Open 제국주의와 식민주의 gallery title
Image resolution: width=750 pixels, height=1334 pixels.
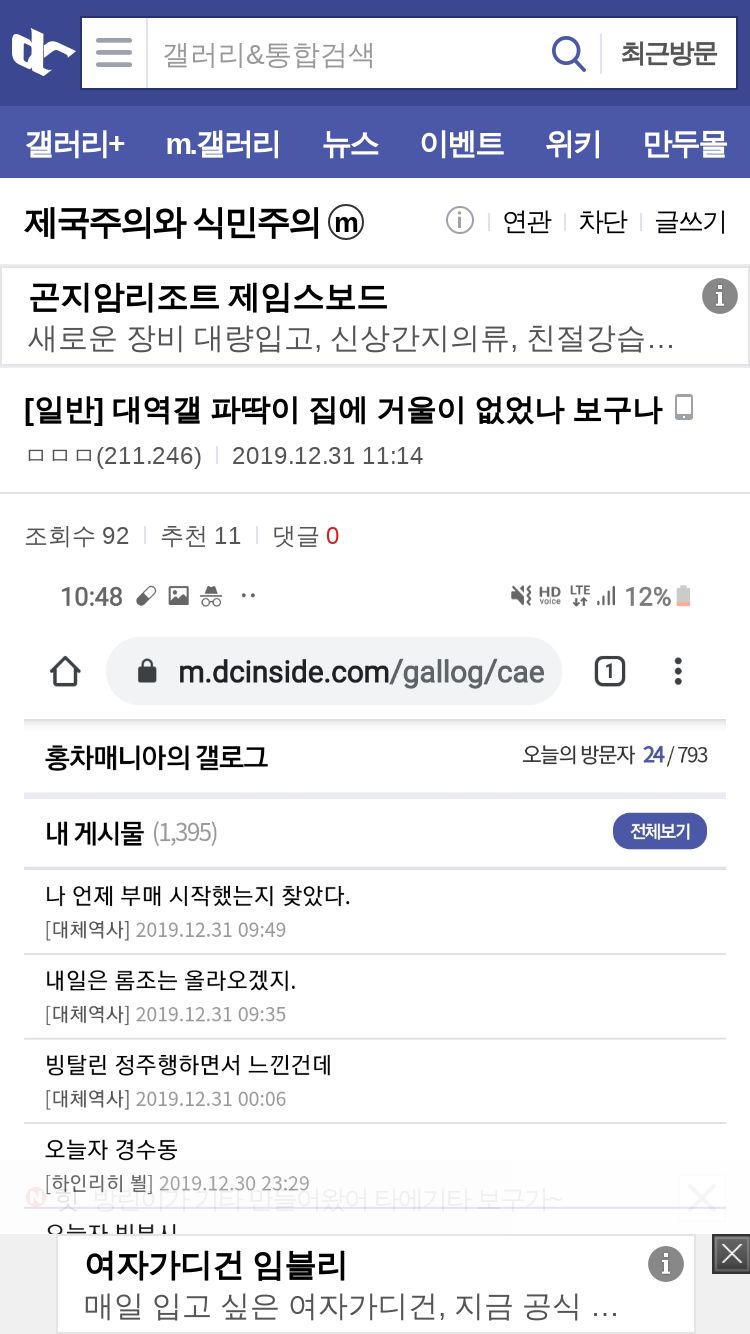[x=194, y=222]
